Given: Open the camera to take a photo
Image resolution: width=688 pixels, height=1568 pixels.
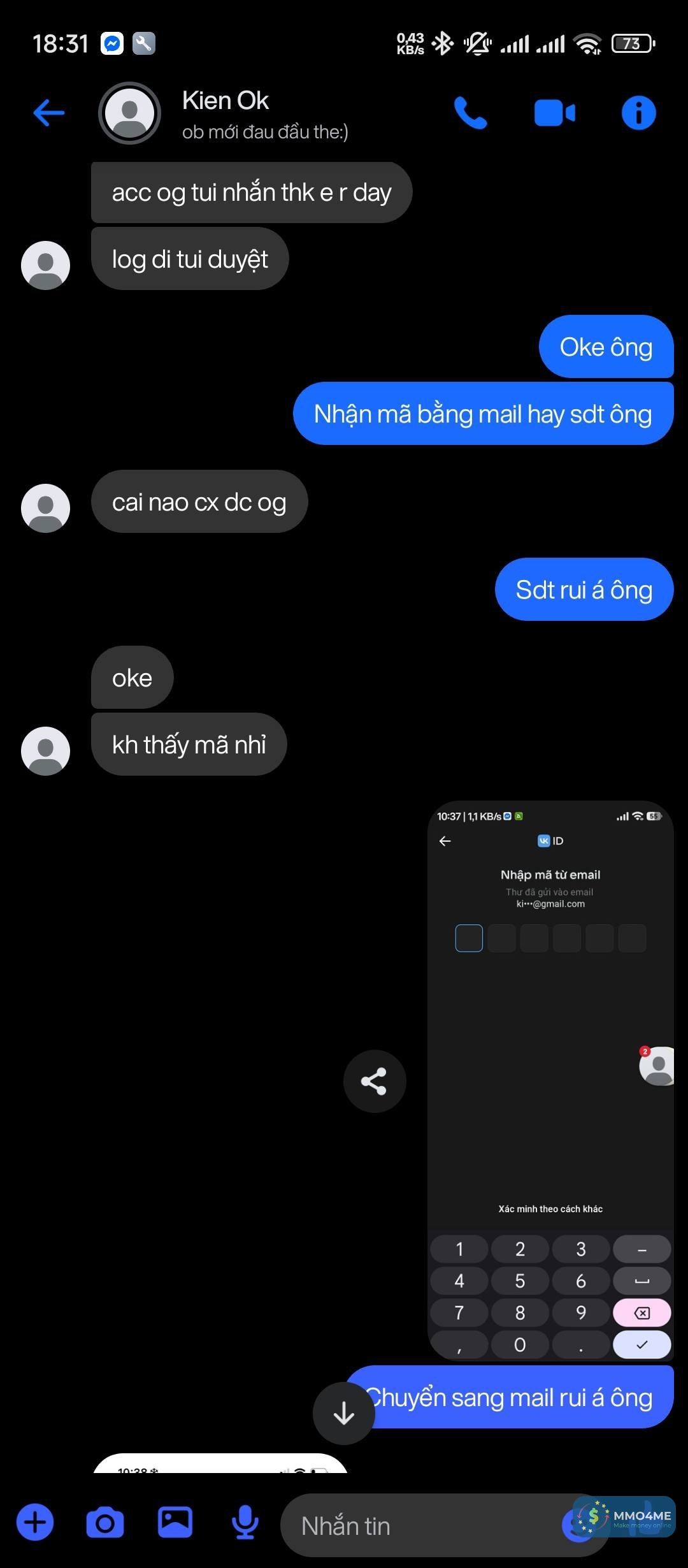Looking at the screenshot, I should (x=105, y=1523).
